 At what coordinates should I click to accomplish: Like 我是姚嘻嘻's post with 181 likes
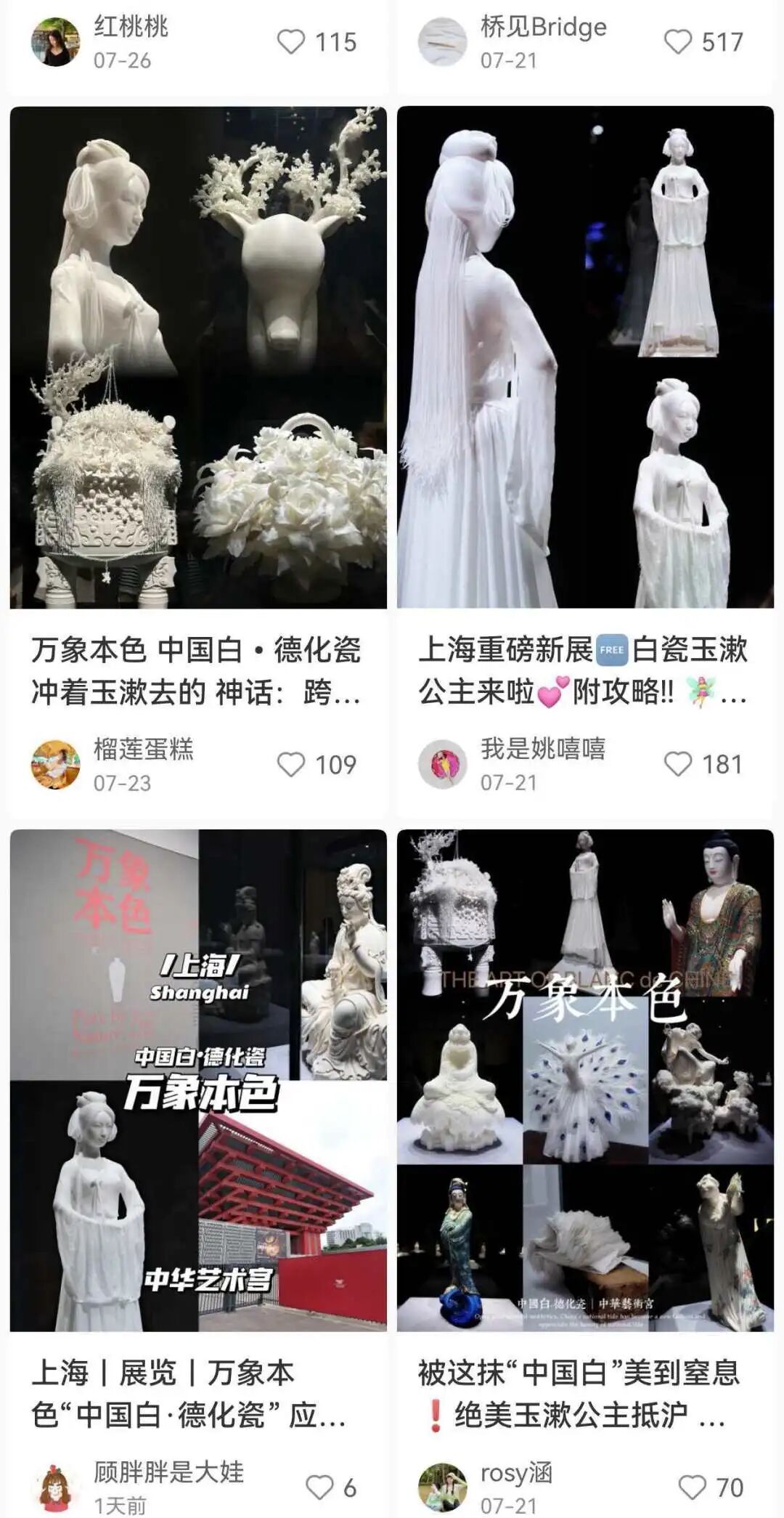(x=678, y=764)
